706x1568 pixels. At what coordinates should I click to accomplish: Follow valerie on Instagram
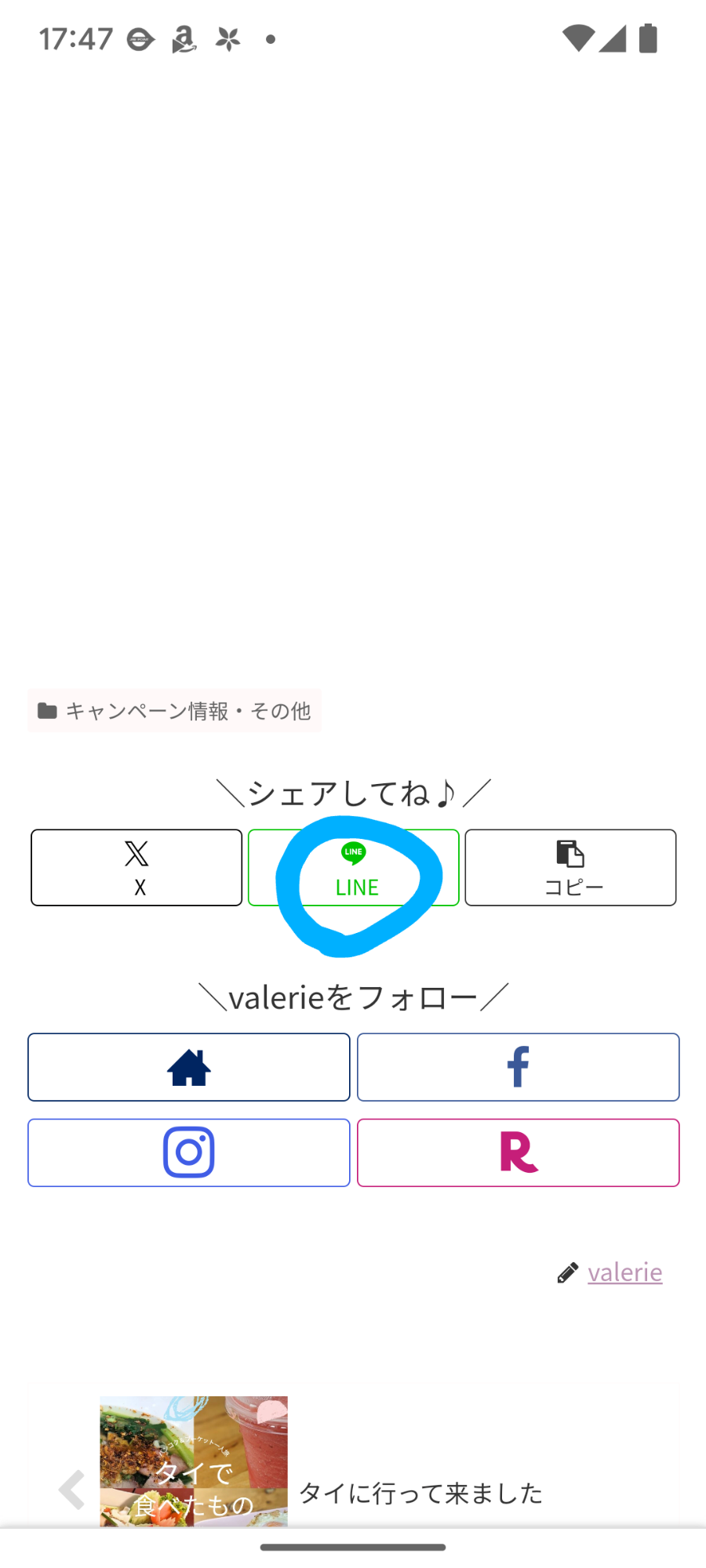tap(189, 1152)
